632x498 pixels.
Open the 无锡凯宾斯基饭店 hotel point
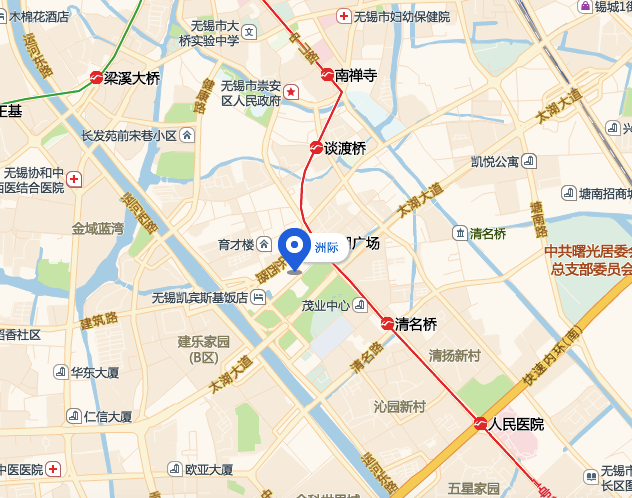click(x=259, y=297)
